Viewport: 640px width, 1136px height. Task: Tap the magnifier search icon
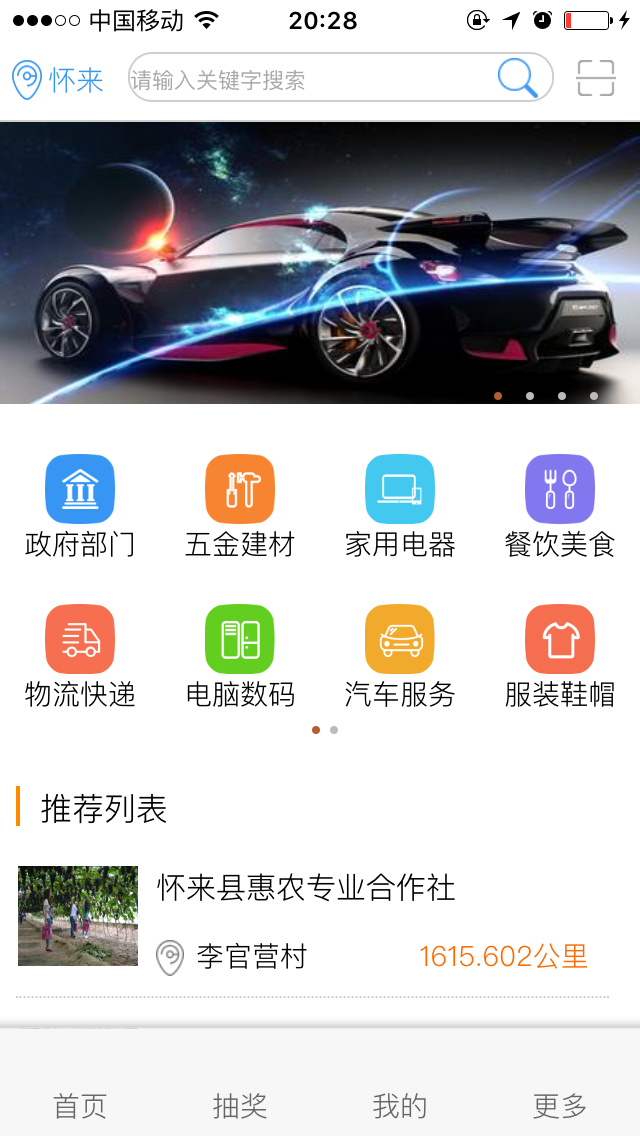pos(518,78)
